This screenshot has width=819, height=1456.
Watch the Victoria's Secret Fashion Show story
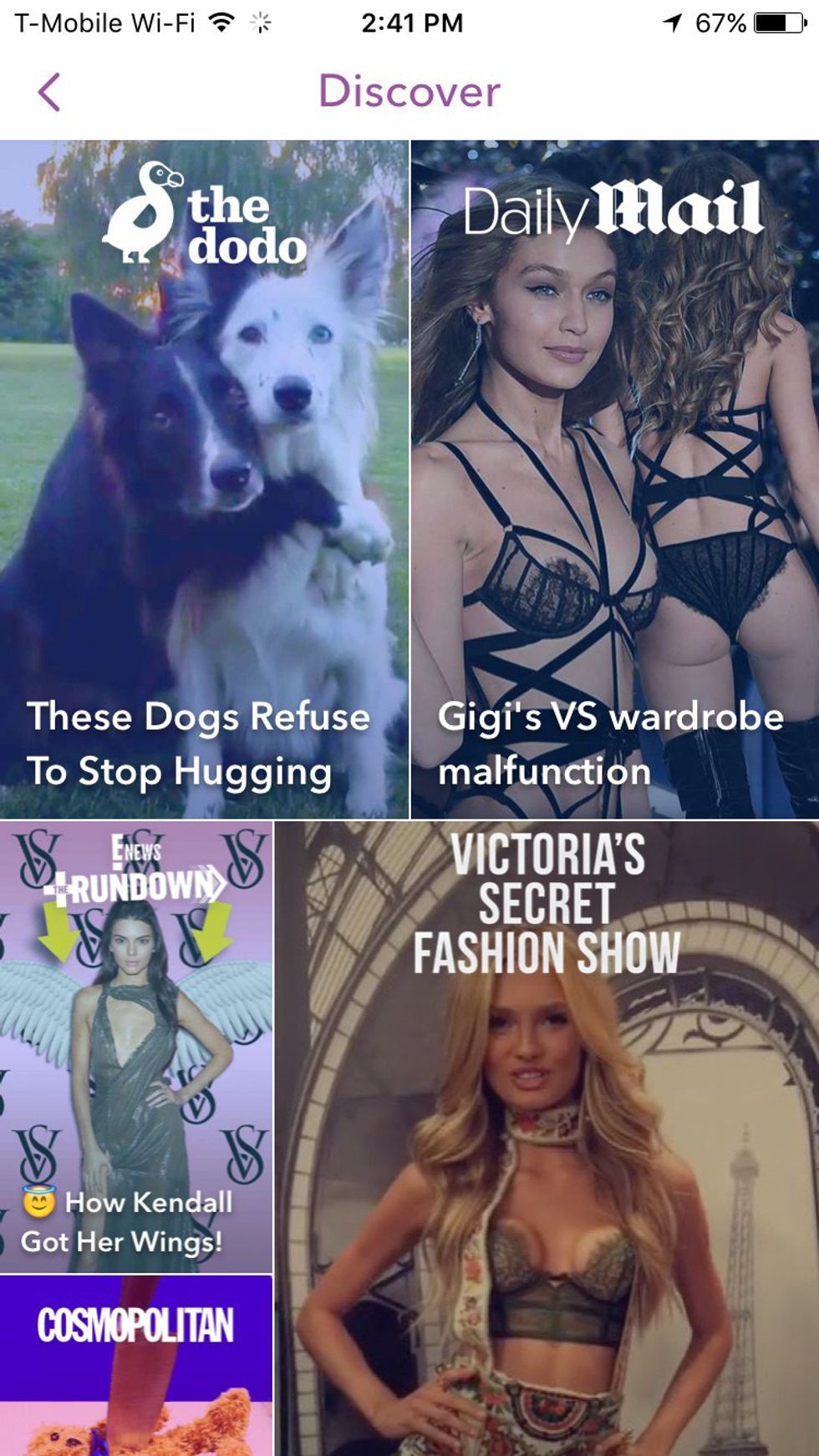coord(547,1138)
